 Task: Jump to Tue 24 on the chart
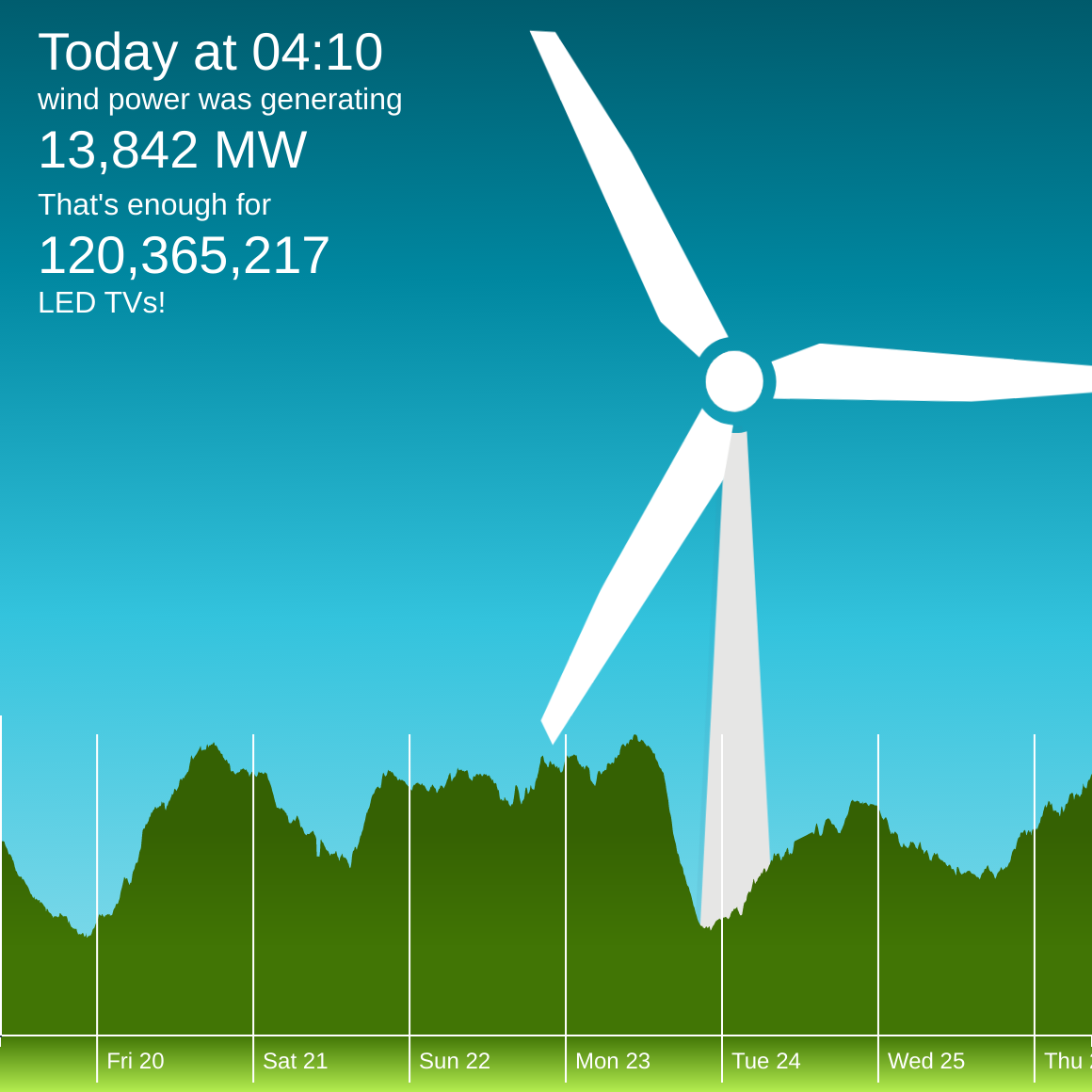pyautogui.click(x=766, y=1061)
